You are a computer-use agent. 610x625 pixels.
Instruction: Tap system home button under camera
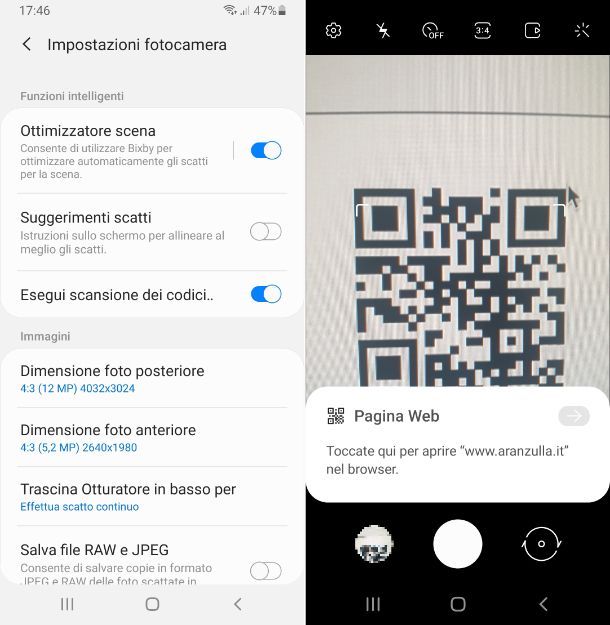(458, 604)
